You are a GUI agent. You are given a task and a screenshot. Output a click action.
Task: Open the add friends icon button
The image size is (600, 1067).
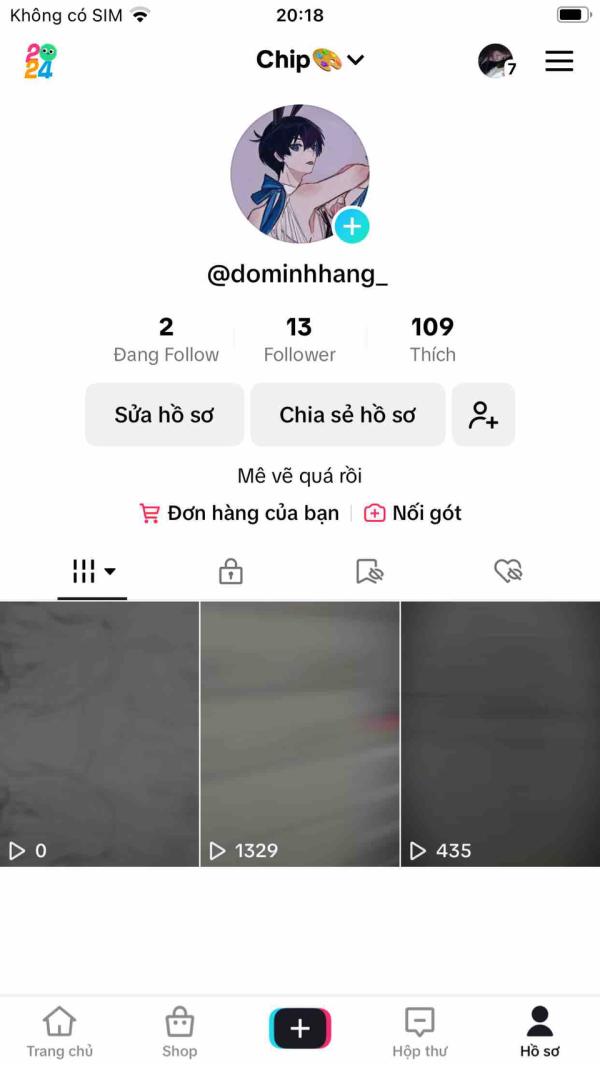(x=483, y=415)
